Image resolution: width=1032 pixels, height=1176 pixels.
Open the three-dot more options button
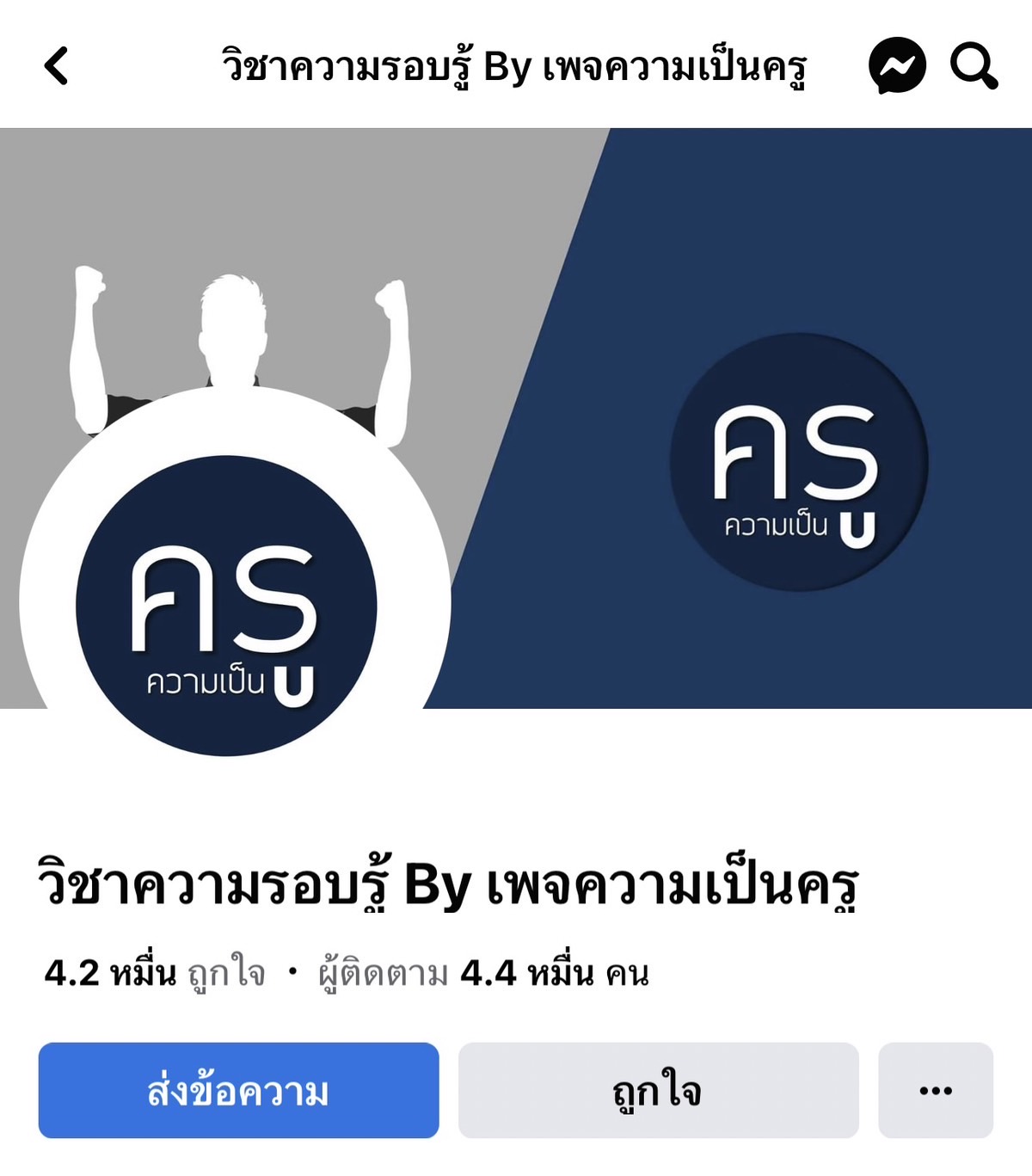pyautogui.click(x=935, y=1090)
